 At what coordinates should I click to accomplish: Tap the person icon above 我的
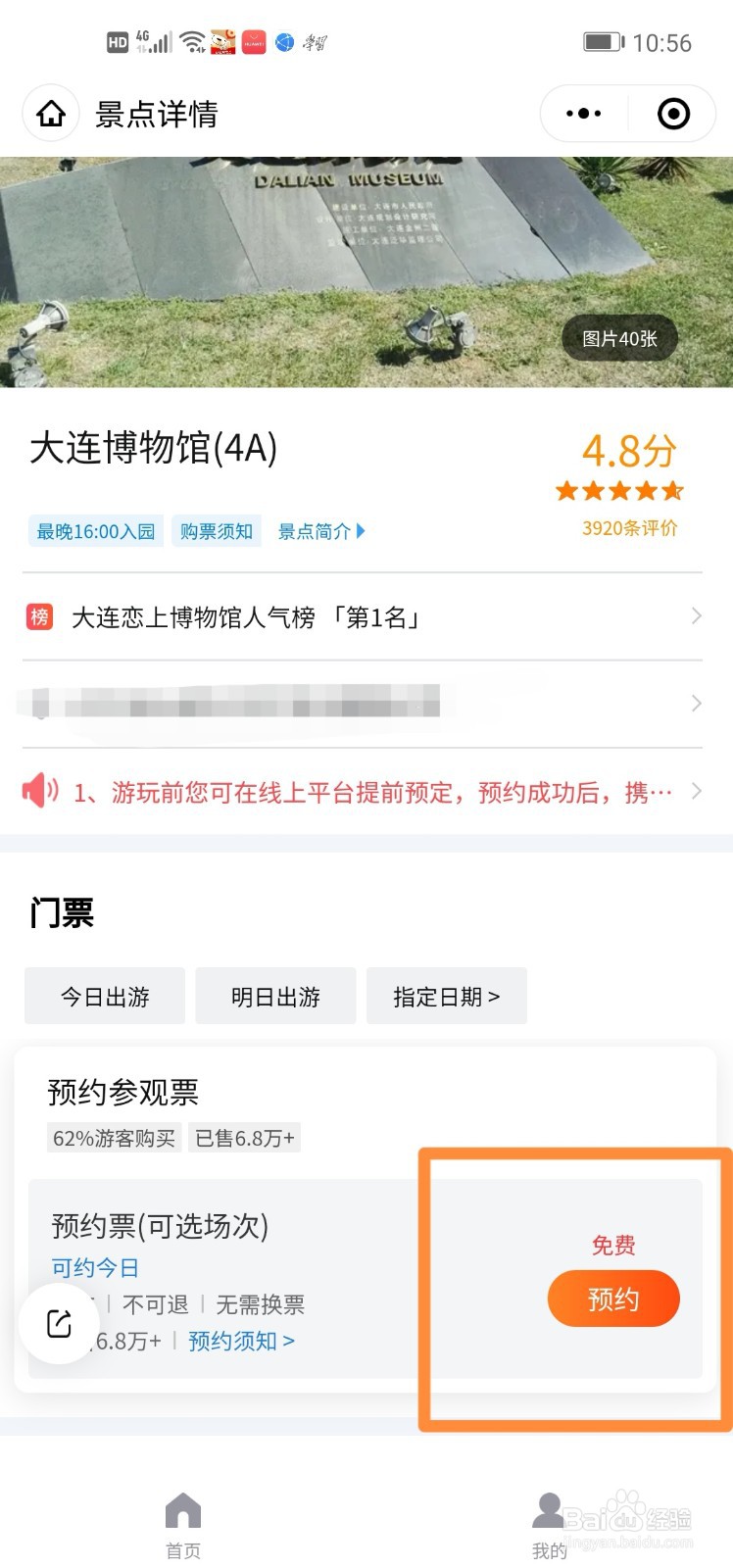(549, 1509)
